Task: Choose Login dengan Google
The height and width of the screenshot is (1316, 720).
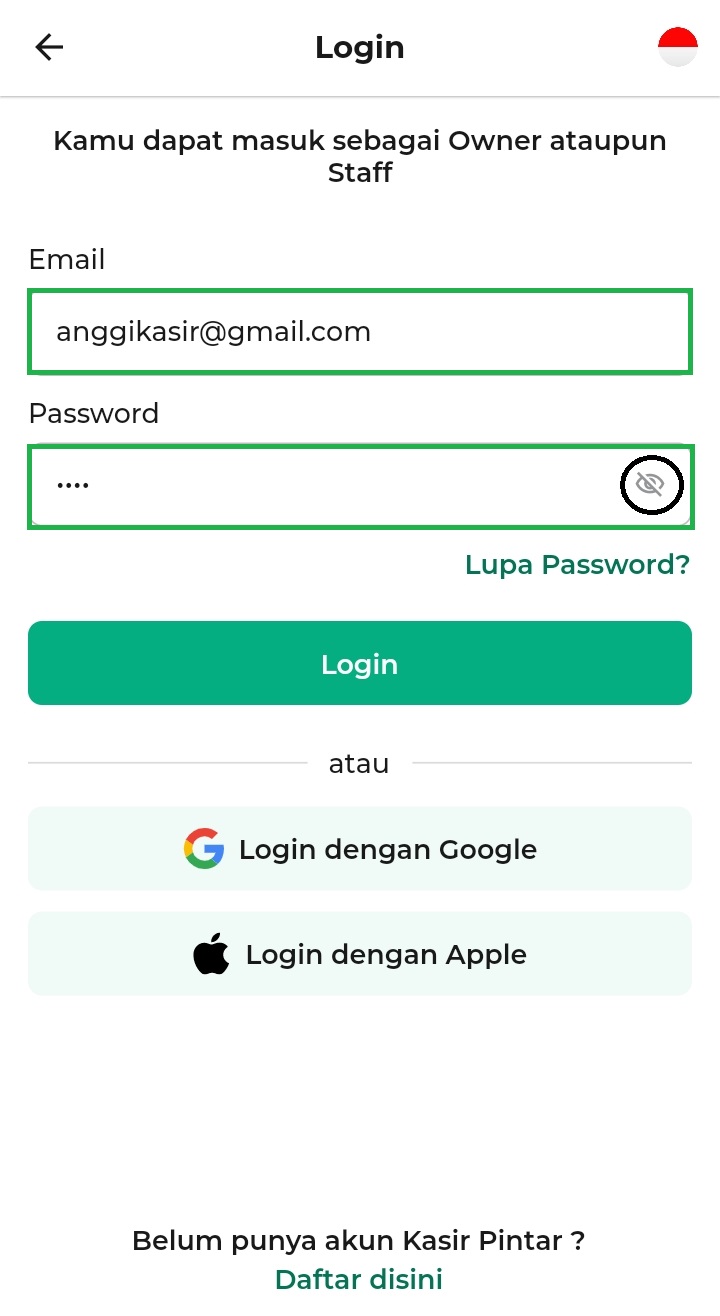Action: (x=359, y=849)
